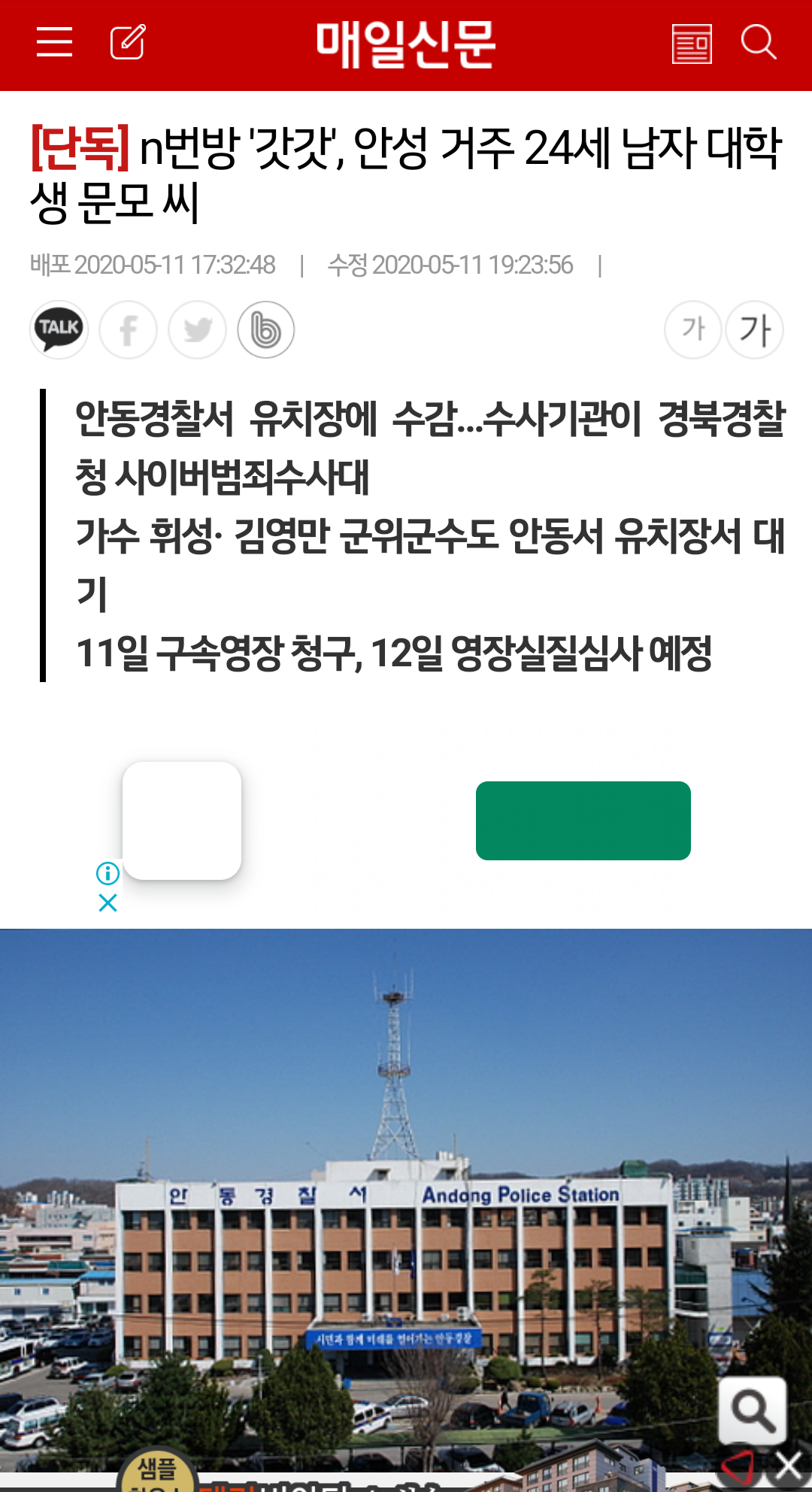Viewport: 812px width, 1492px height.
Task: Dismiss the bottom banner ad
Action: point(789,1465)
